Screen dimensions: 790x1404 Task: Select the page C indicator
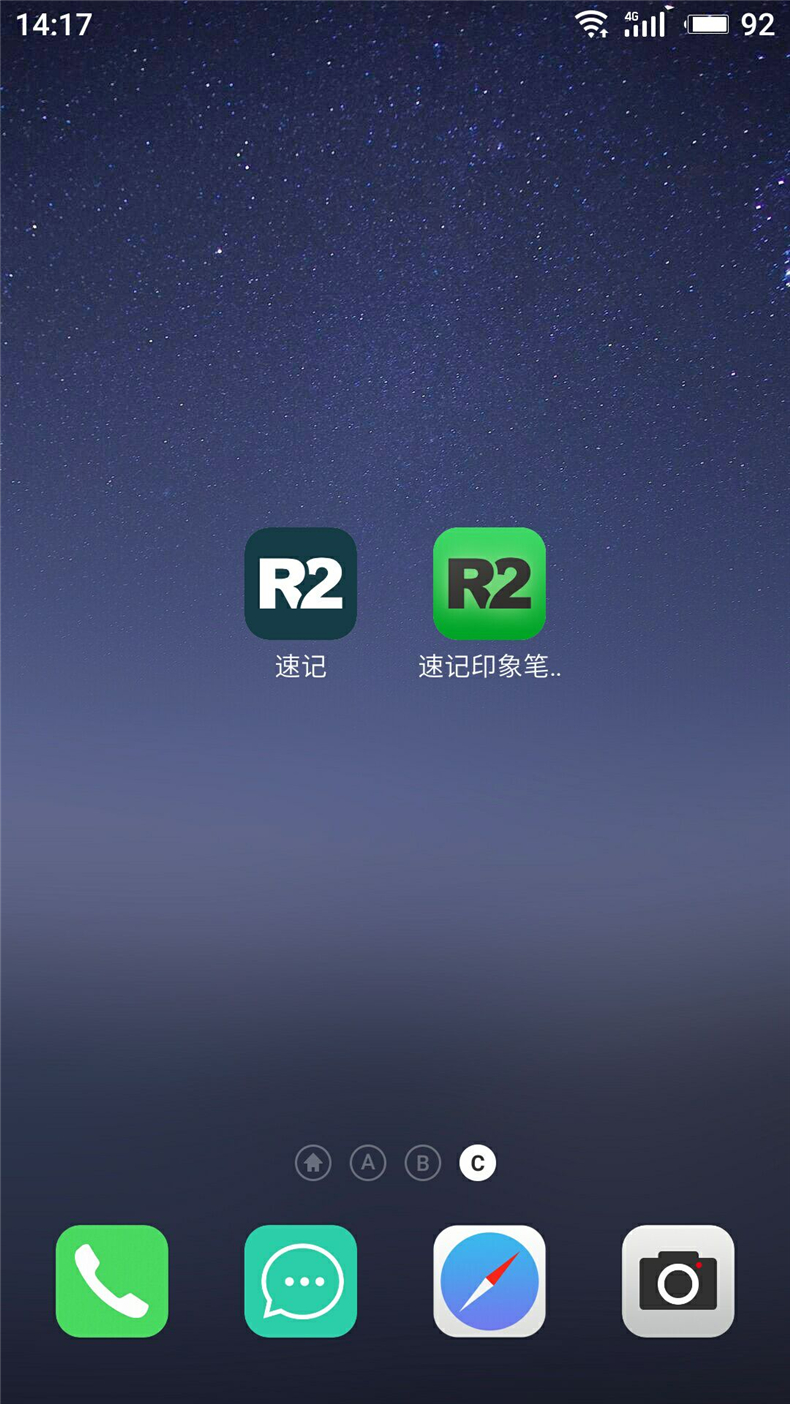tap(478, 1163)
